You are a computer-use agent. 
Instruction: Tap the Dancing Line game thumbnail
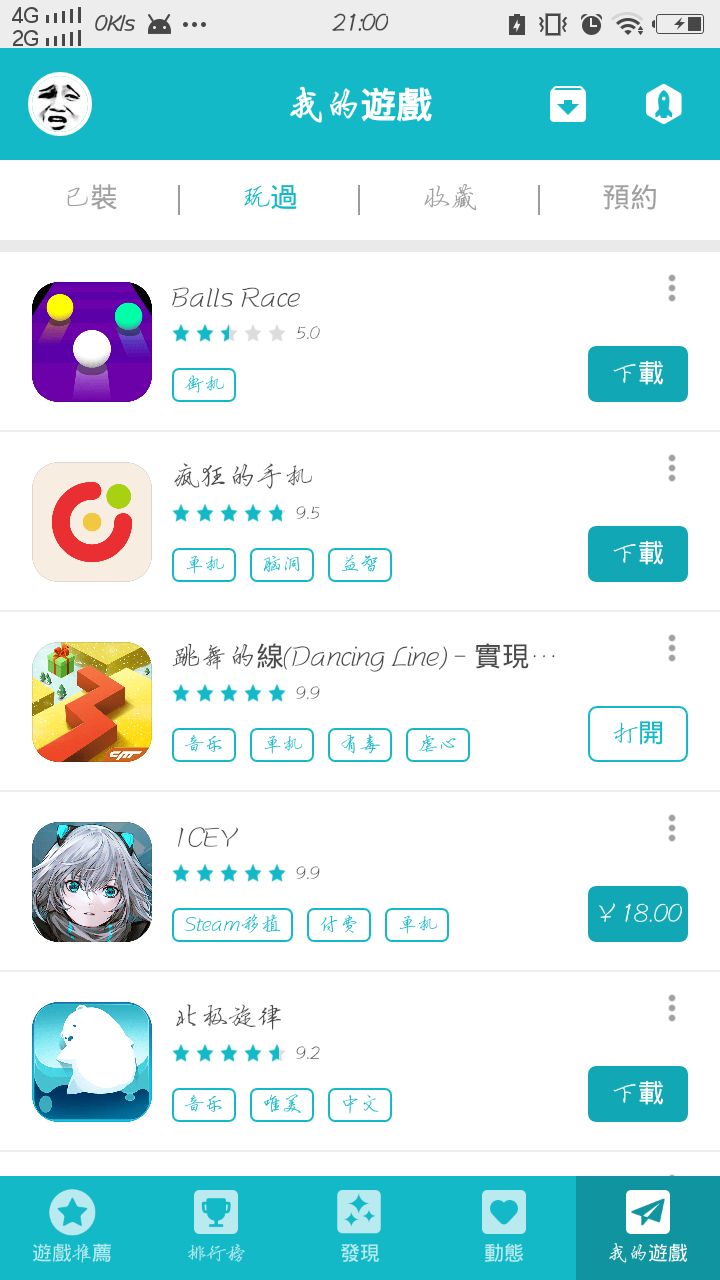point(91,701)
